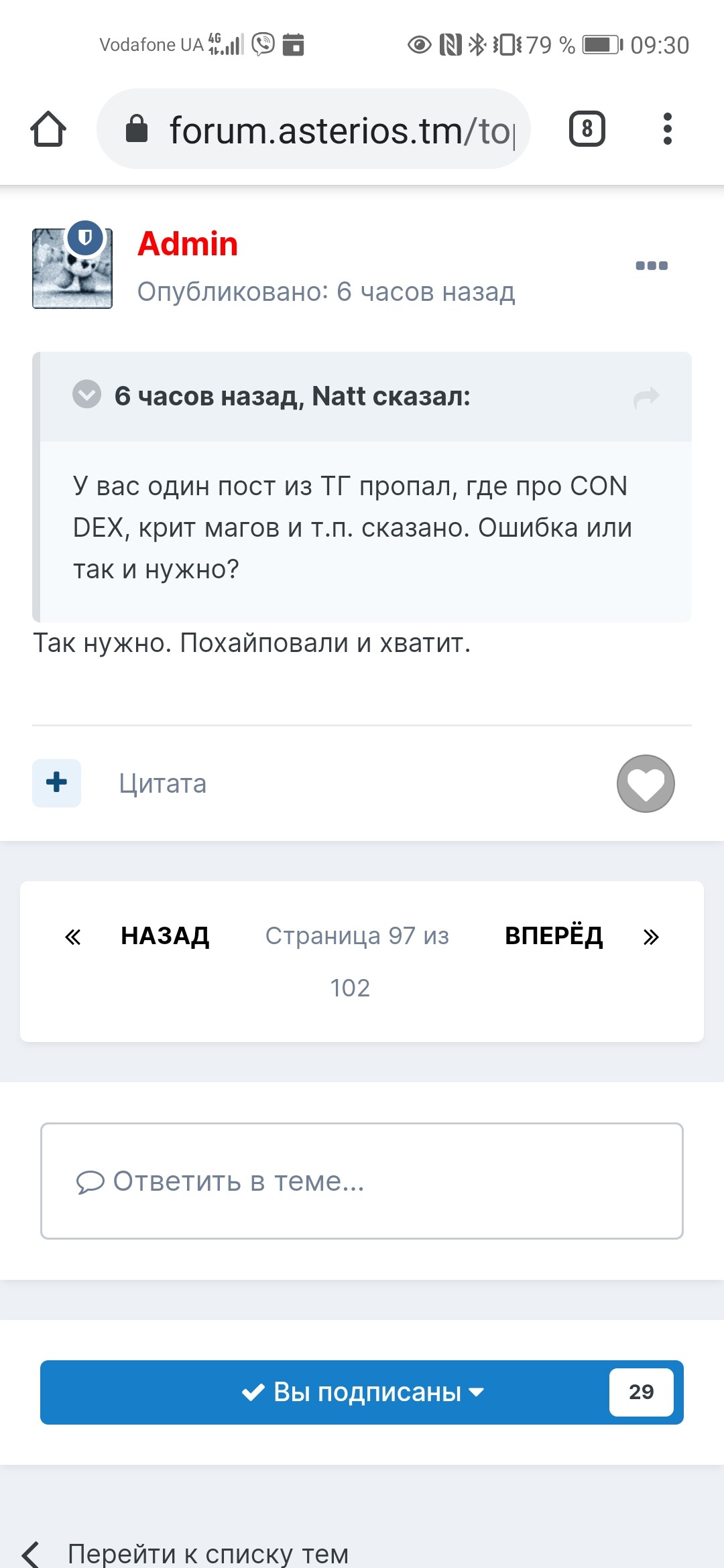Like Admin's post with the heart
Viewport: 724px width, 1568px height.
pos(646,783)
